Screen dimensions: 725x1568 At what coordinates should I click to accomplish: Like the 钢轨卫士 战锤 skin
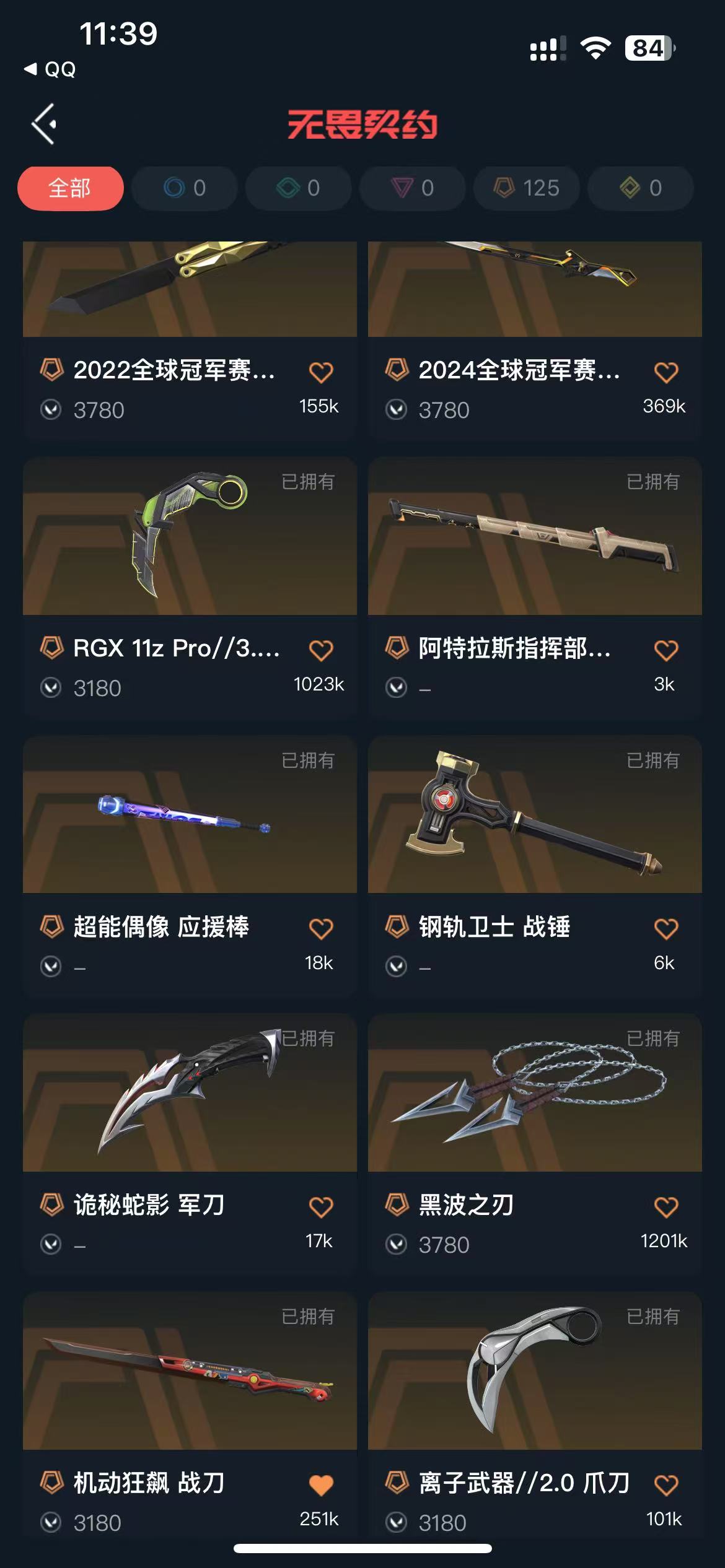(666, 928)
